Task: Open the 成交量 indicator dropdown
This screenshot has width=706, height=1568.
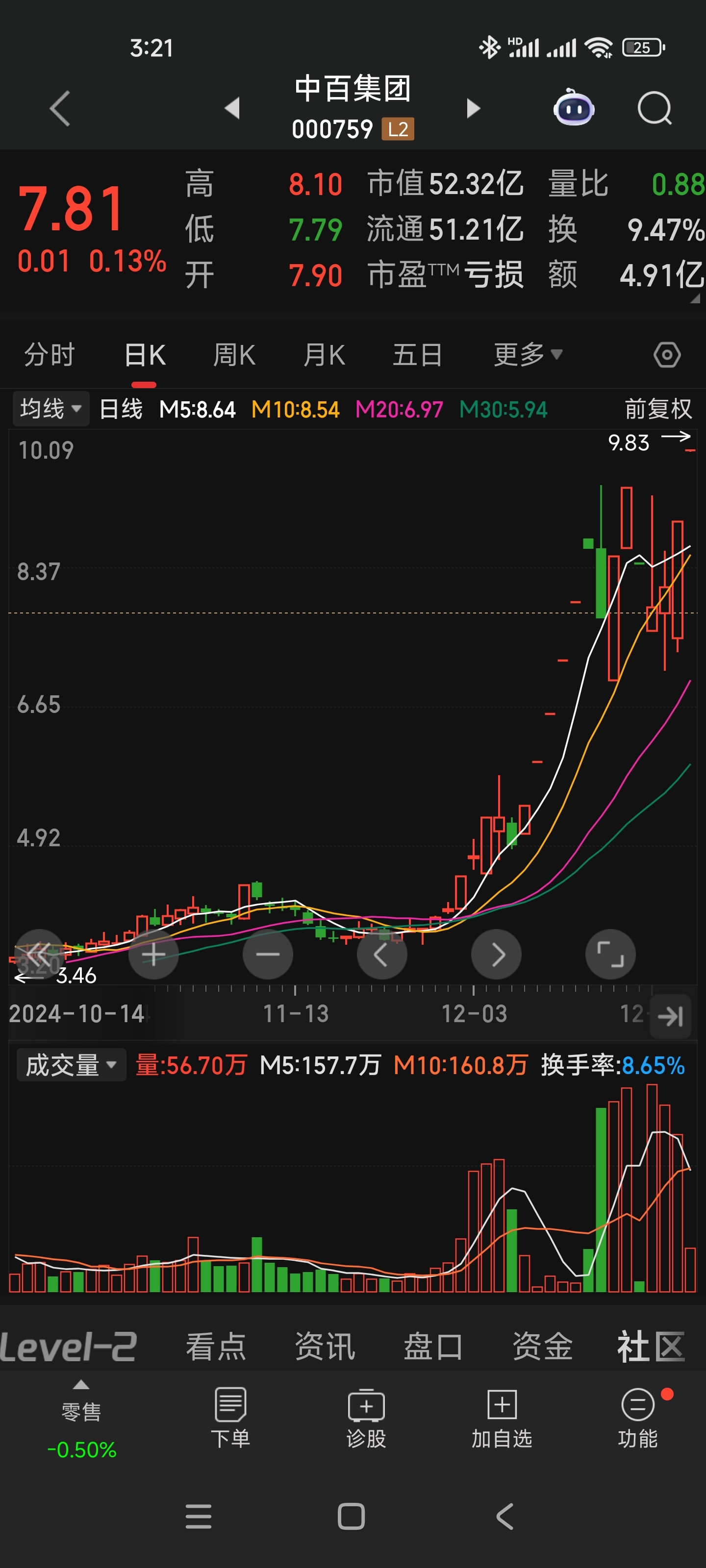Action: click(x=71, y=1065)
